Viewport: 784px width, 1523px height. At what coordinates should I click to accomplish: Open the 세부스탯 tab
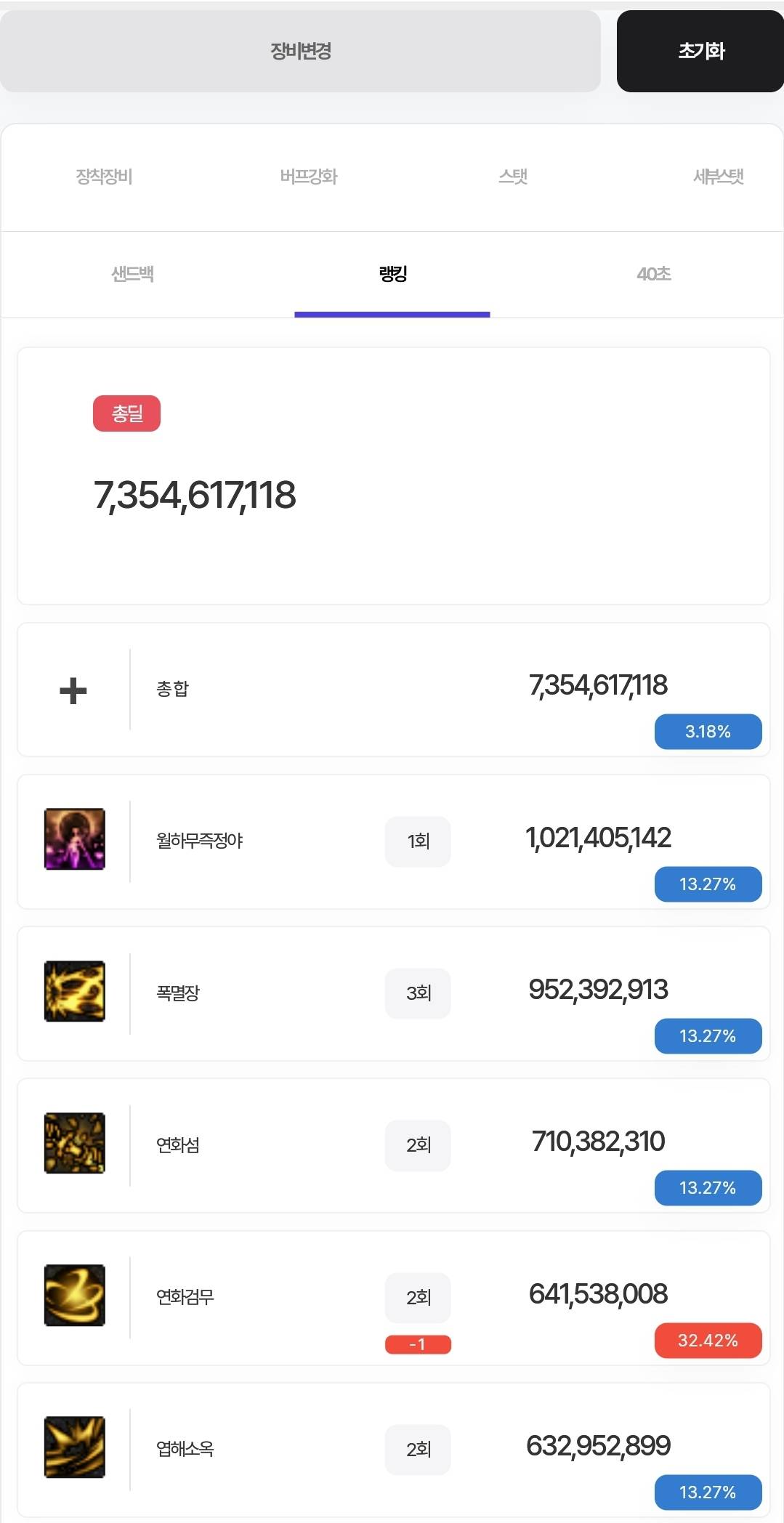[x=718, y=177]
